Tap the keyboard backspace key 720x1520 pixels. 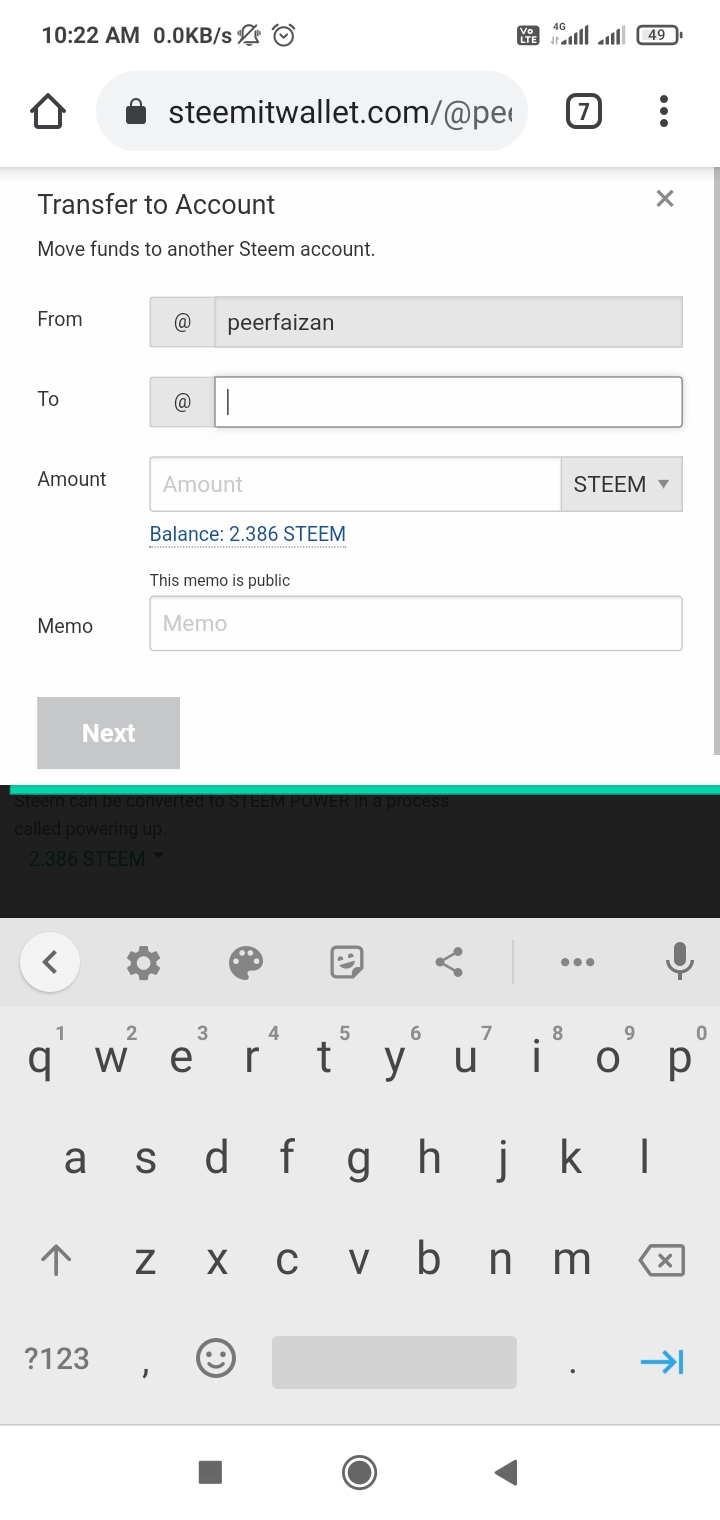point(662,1260)
